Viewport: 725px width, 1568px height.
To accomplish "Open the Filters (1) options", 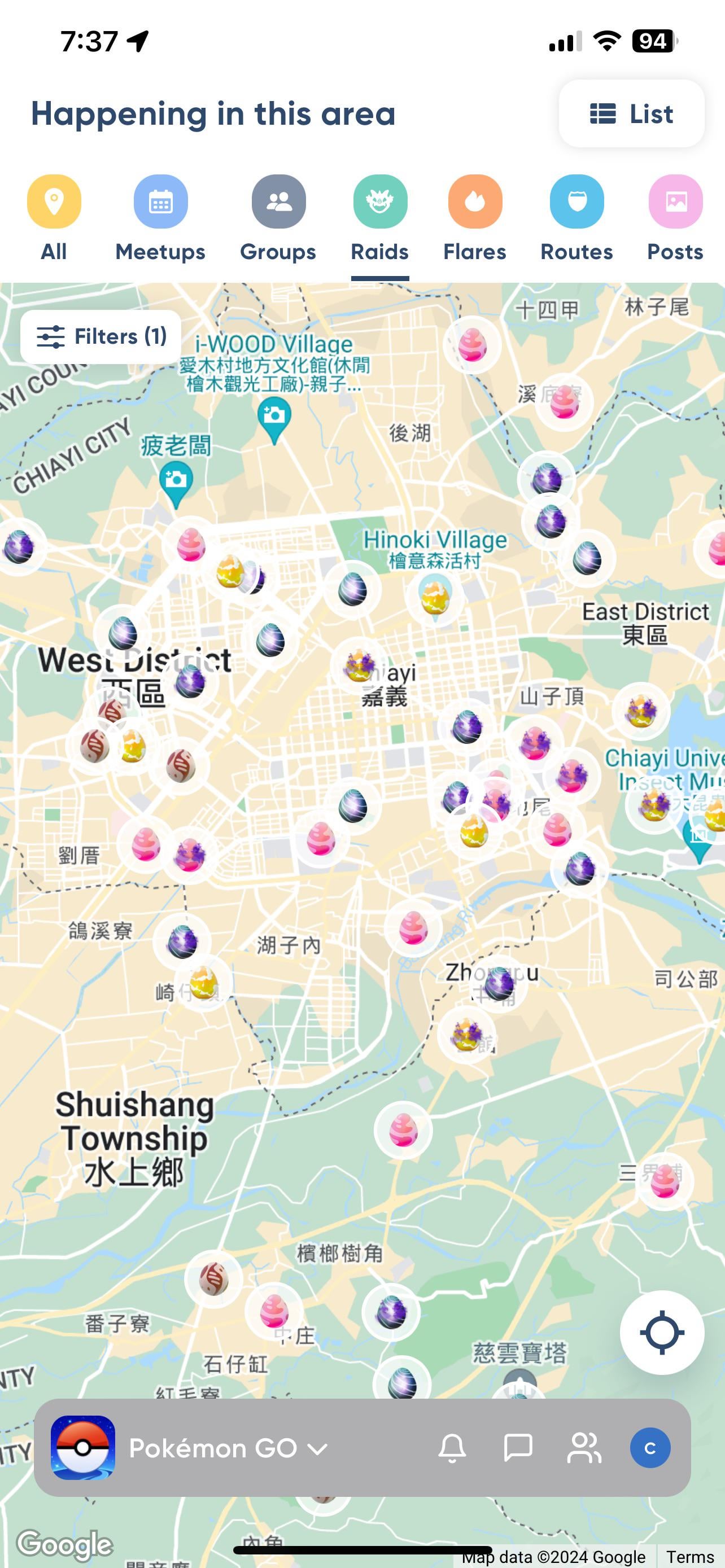I will (x=101, y=336).
